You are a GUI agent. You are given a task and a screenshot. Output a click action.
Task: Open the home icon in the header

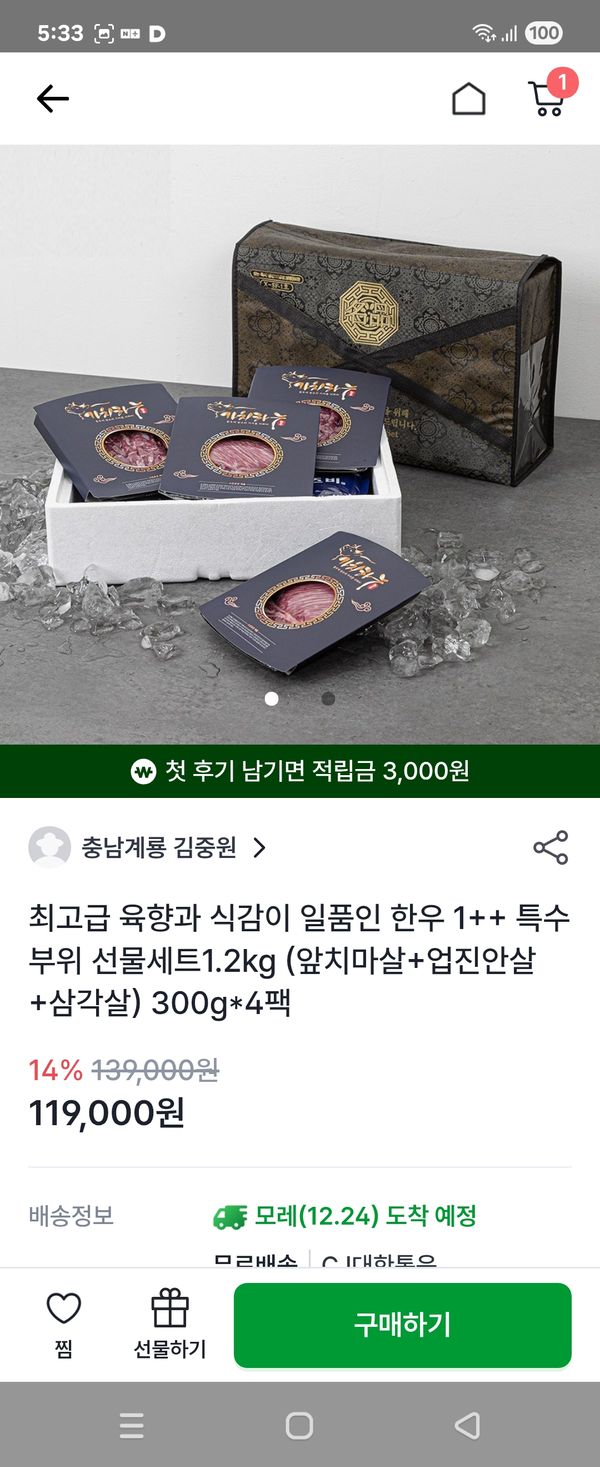[468, 99]
